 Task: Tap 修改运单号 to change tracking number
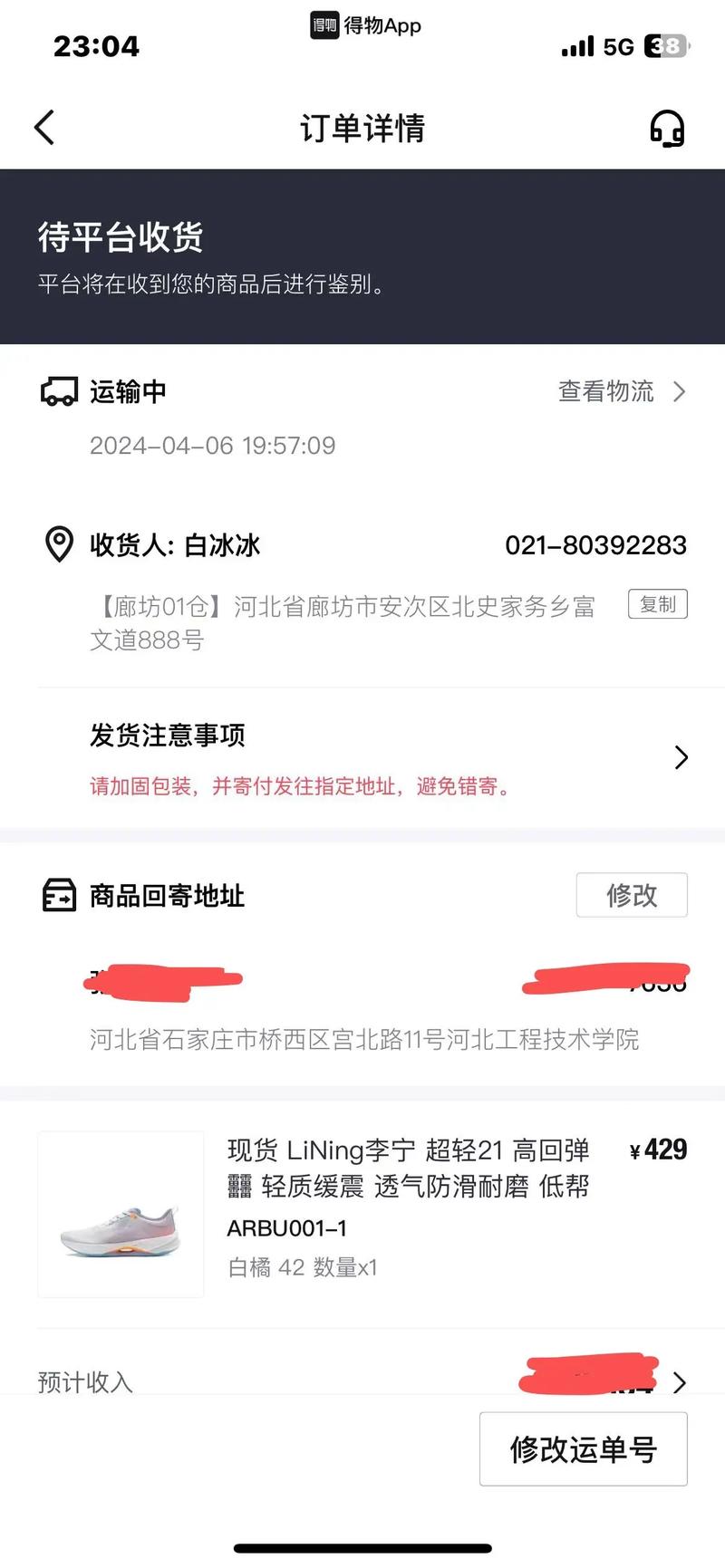pos(583,1449)
